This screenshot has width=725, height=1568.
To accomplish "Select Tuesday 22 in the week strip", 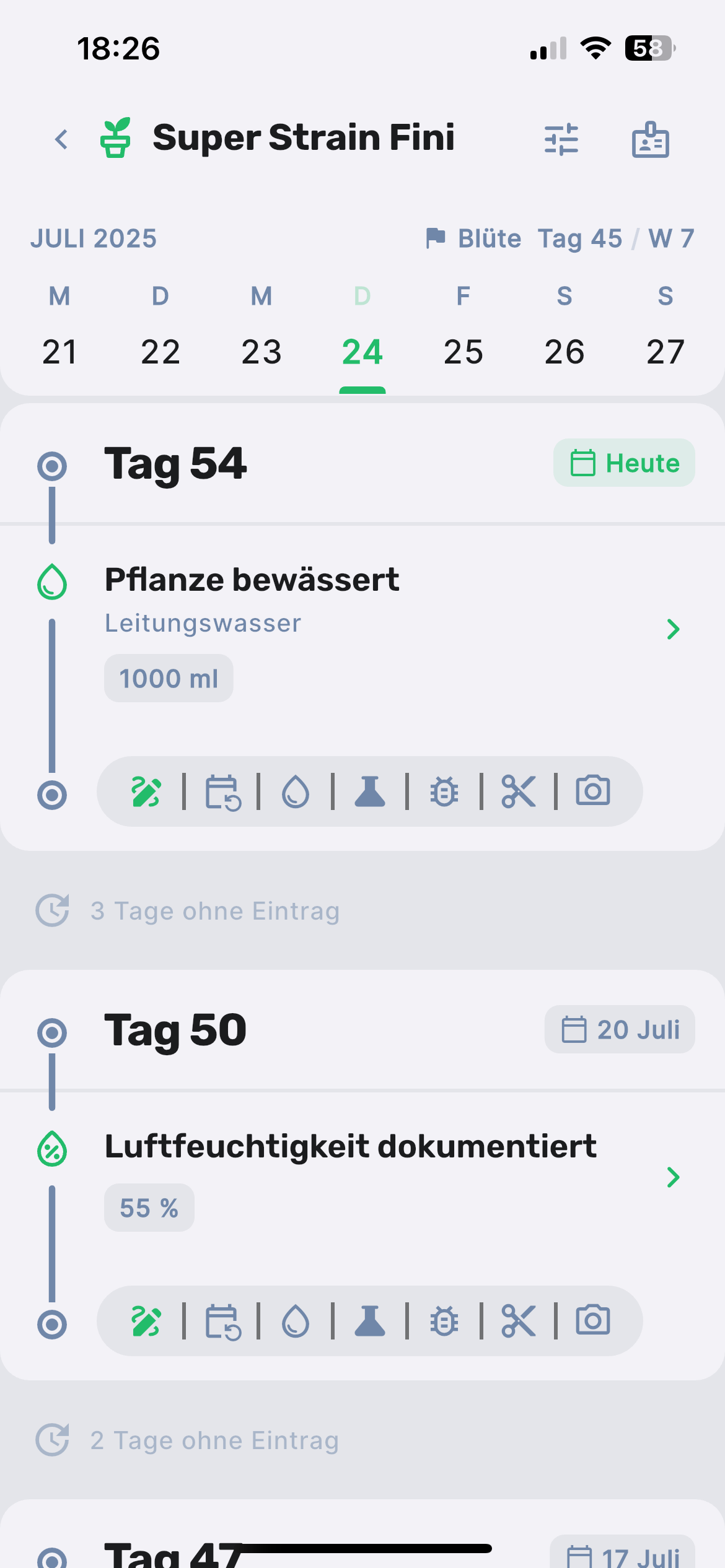I will click(160, 351).
